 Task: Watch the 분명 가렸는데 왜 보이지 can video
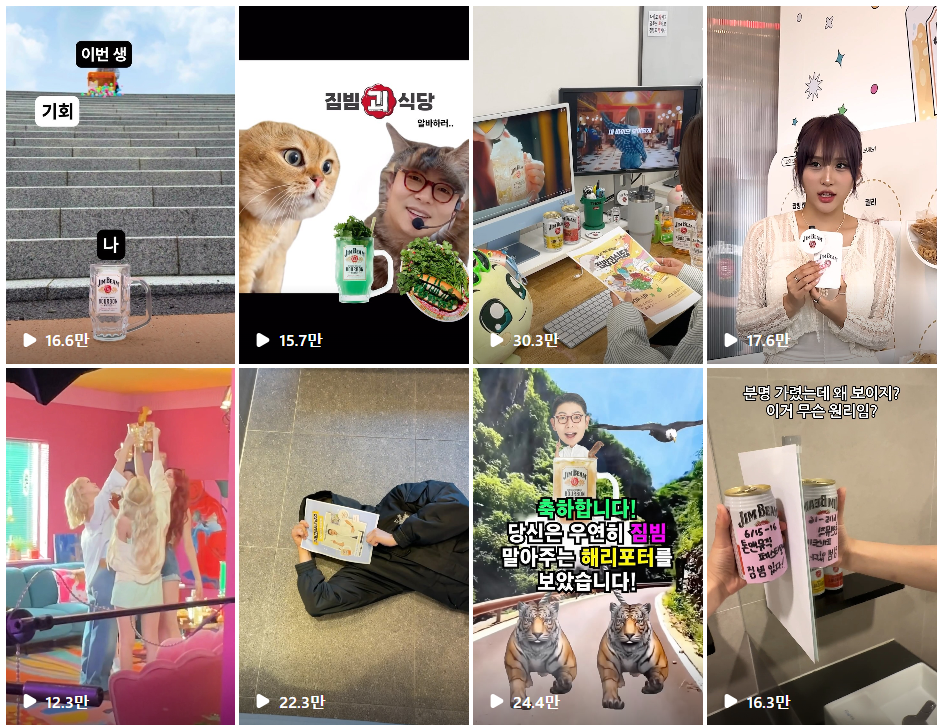821,546
